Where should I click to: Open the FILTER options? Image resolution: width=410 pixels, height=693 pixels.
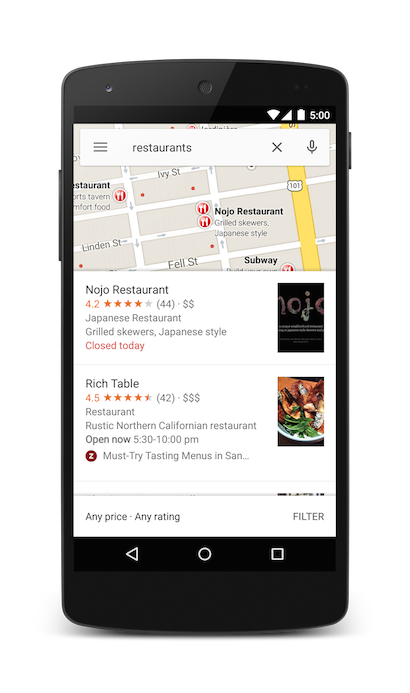point(308,516)
